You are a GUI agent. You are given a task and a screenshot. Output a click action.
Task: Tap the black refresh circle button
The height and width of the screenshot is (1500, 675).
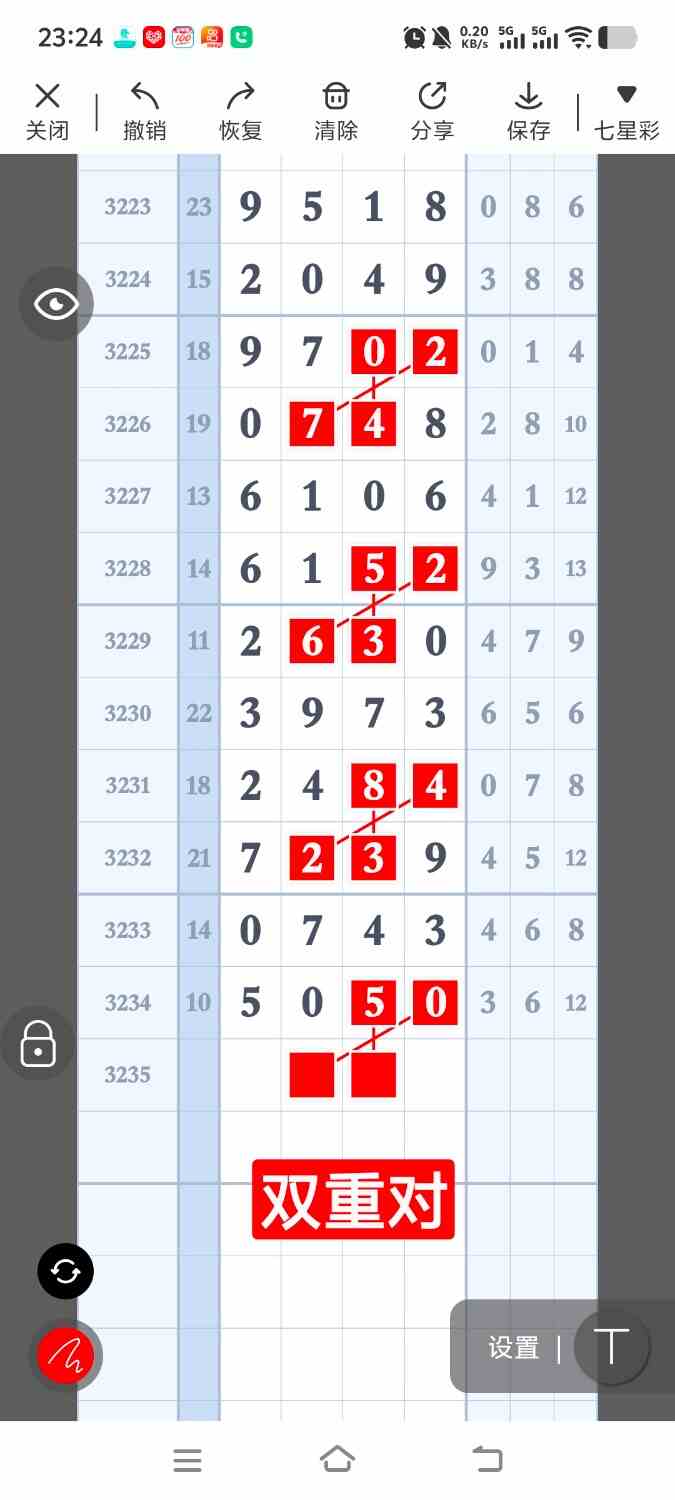[x=66, y=1271]
